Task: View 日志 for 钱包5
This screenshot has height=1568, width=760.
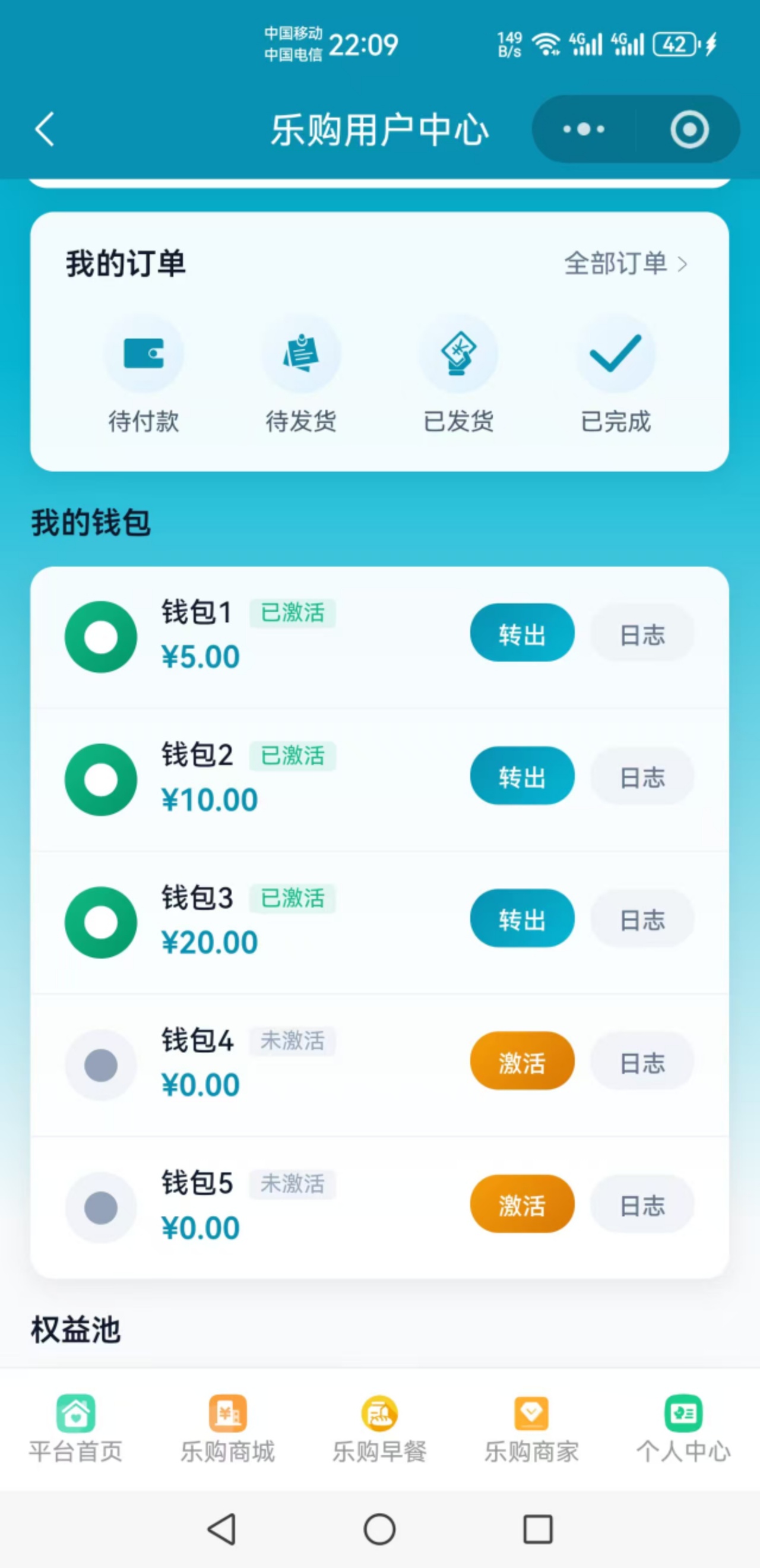Action: pos(642,1204)
